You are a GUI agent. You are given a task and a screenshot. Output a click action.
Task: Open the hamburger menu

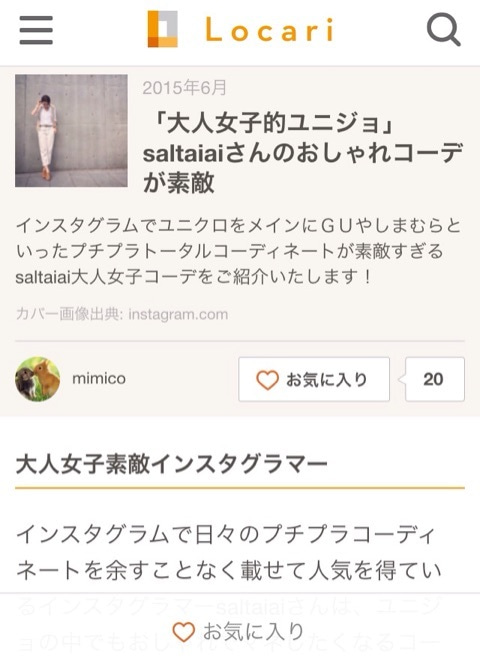(36, 30)
